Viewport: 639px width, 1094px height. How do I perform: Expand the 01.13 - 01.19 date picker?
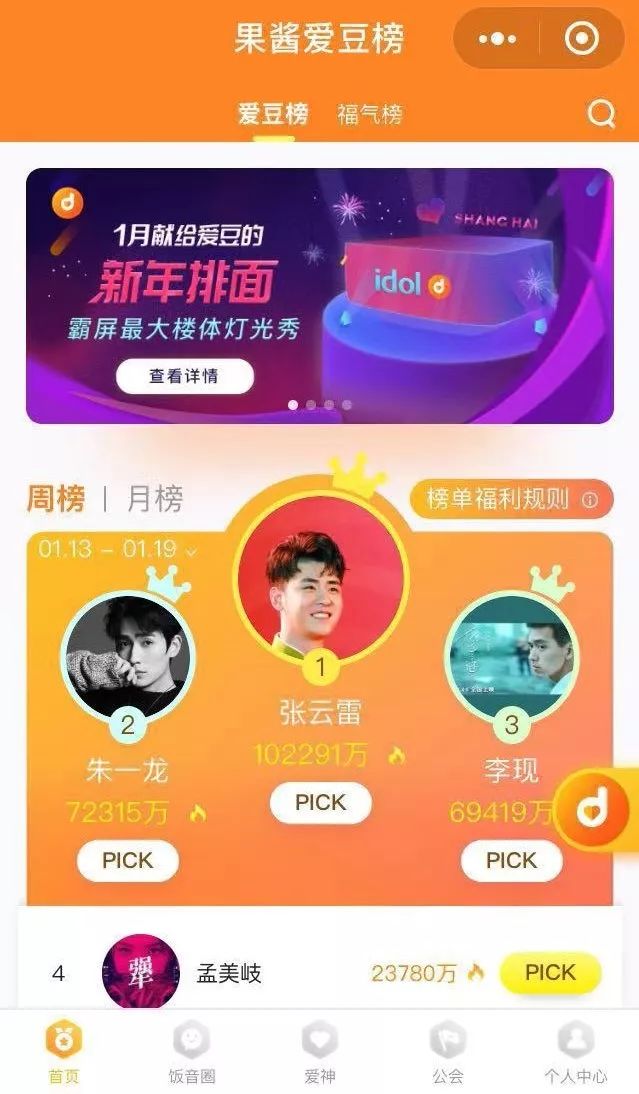point(118,549)
